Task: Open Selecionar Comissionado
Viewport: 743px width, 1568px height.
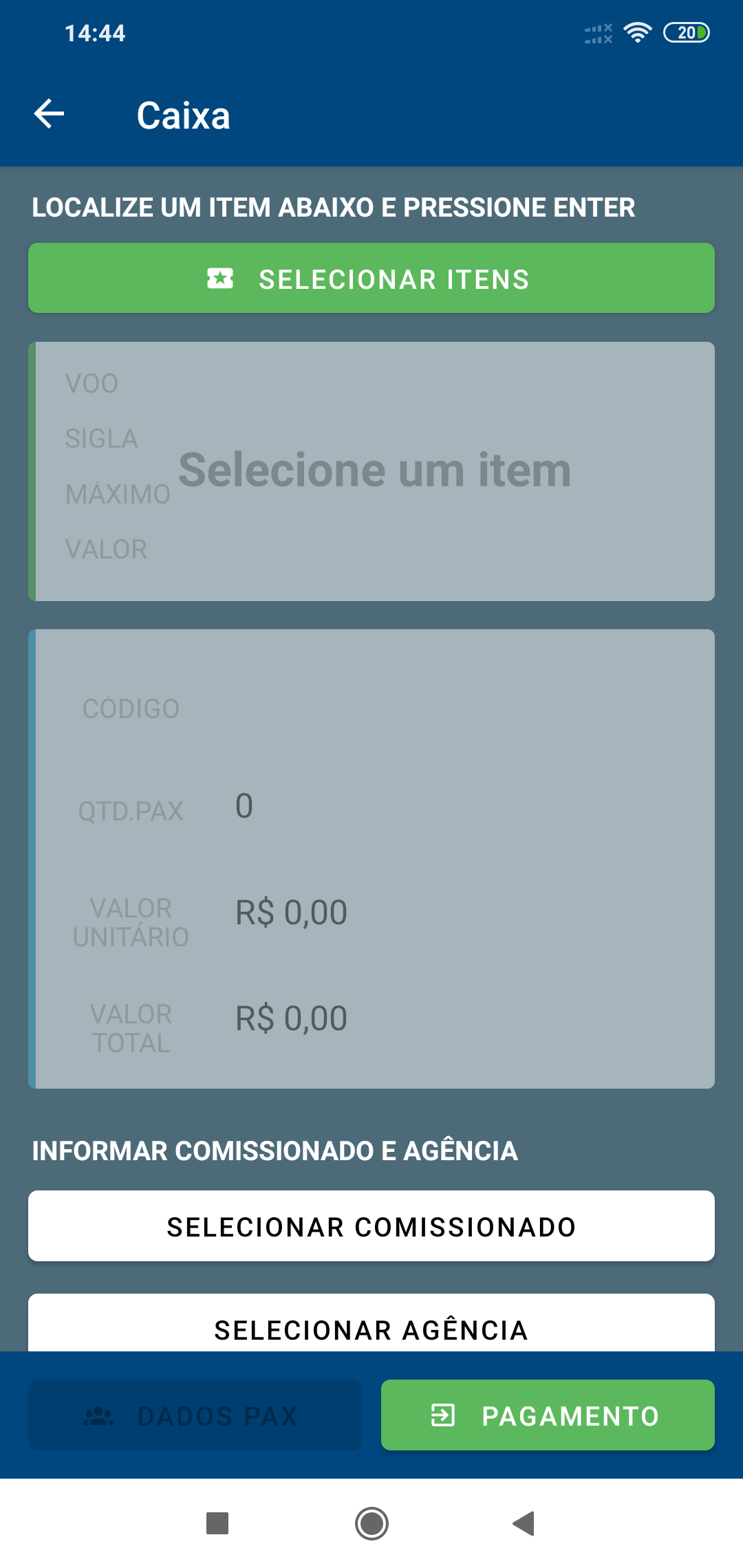Action: (x=371, y=1226)
